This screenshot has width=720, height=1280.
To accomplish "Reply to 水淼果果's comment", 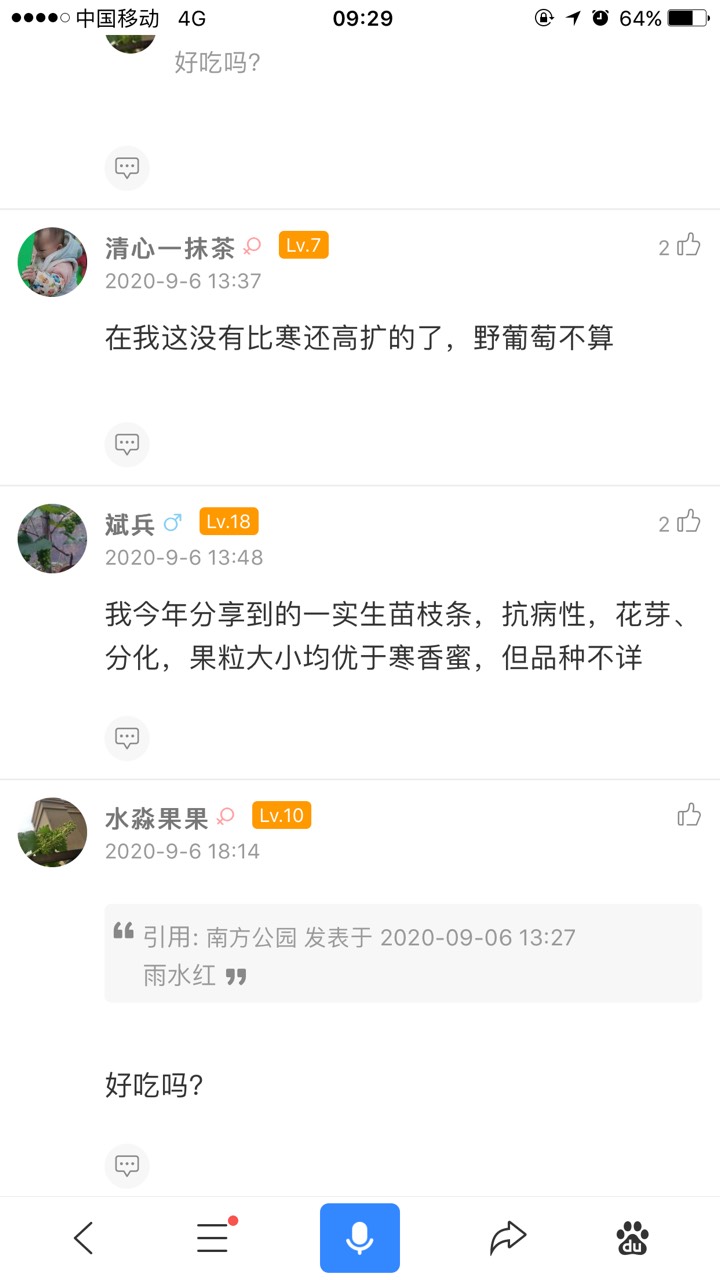I will point(127,1165).
